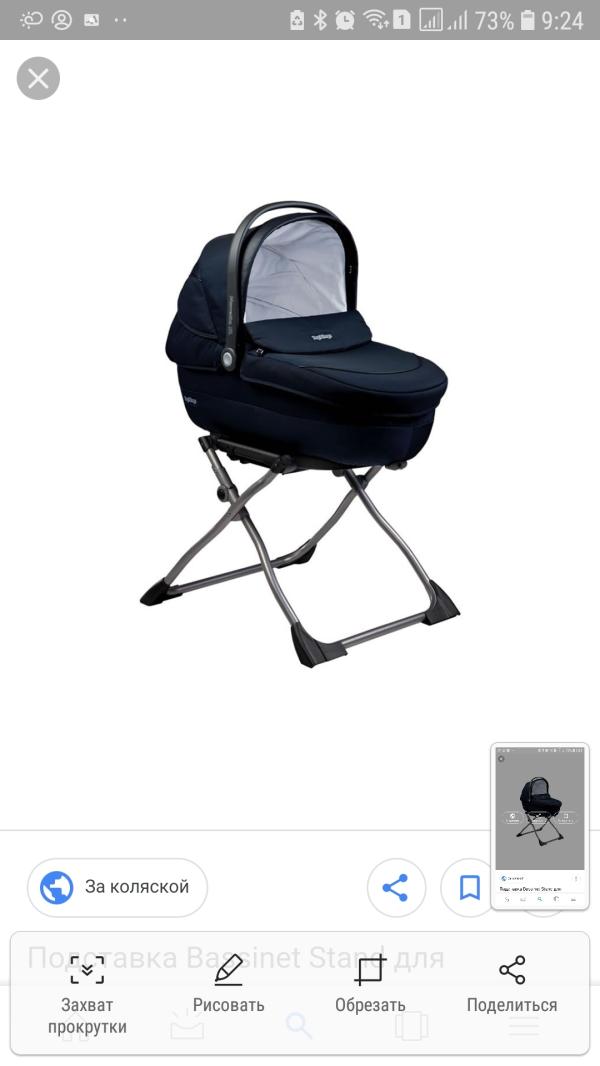The image size is (600, 1066).
Task: Tap Поделиться to share screenshot
Action: (512, 986)
